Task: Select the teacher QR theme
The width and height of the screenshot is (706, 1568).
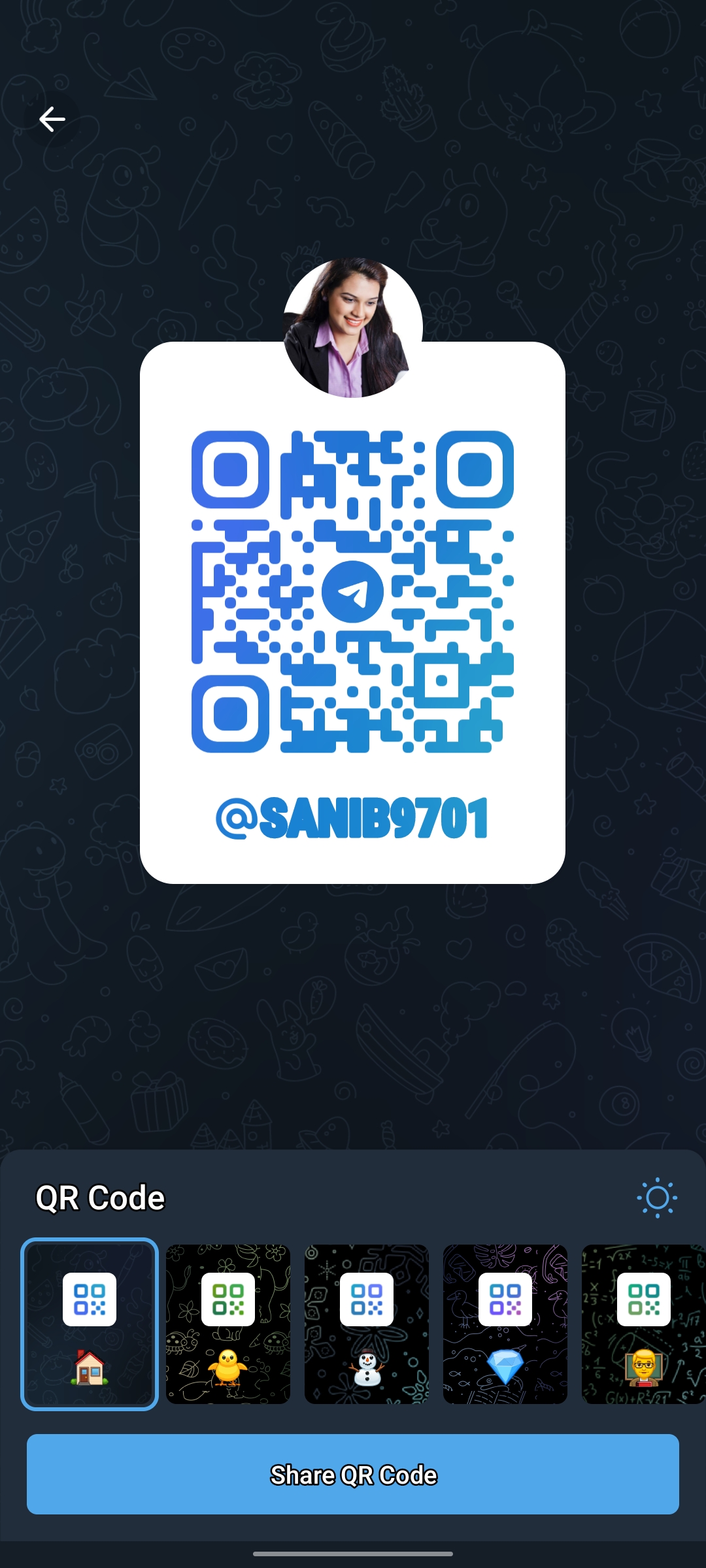Action: [643, 1324]
